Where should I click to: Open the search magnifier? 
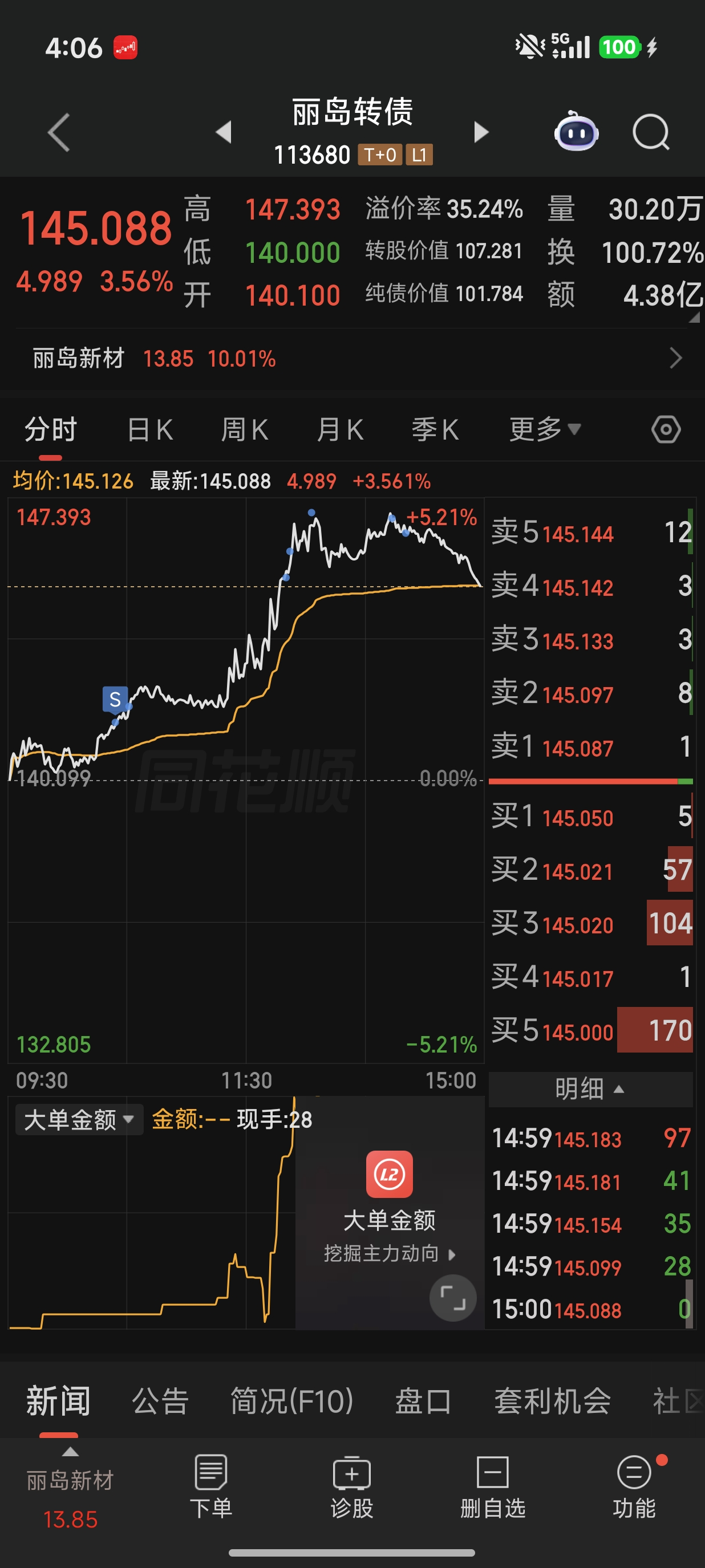click(x=650, y=132)
